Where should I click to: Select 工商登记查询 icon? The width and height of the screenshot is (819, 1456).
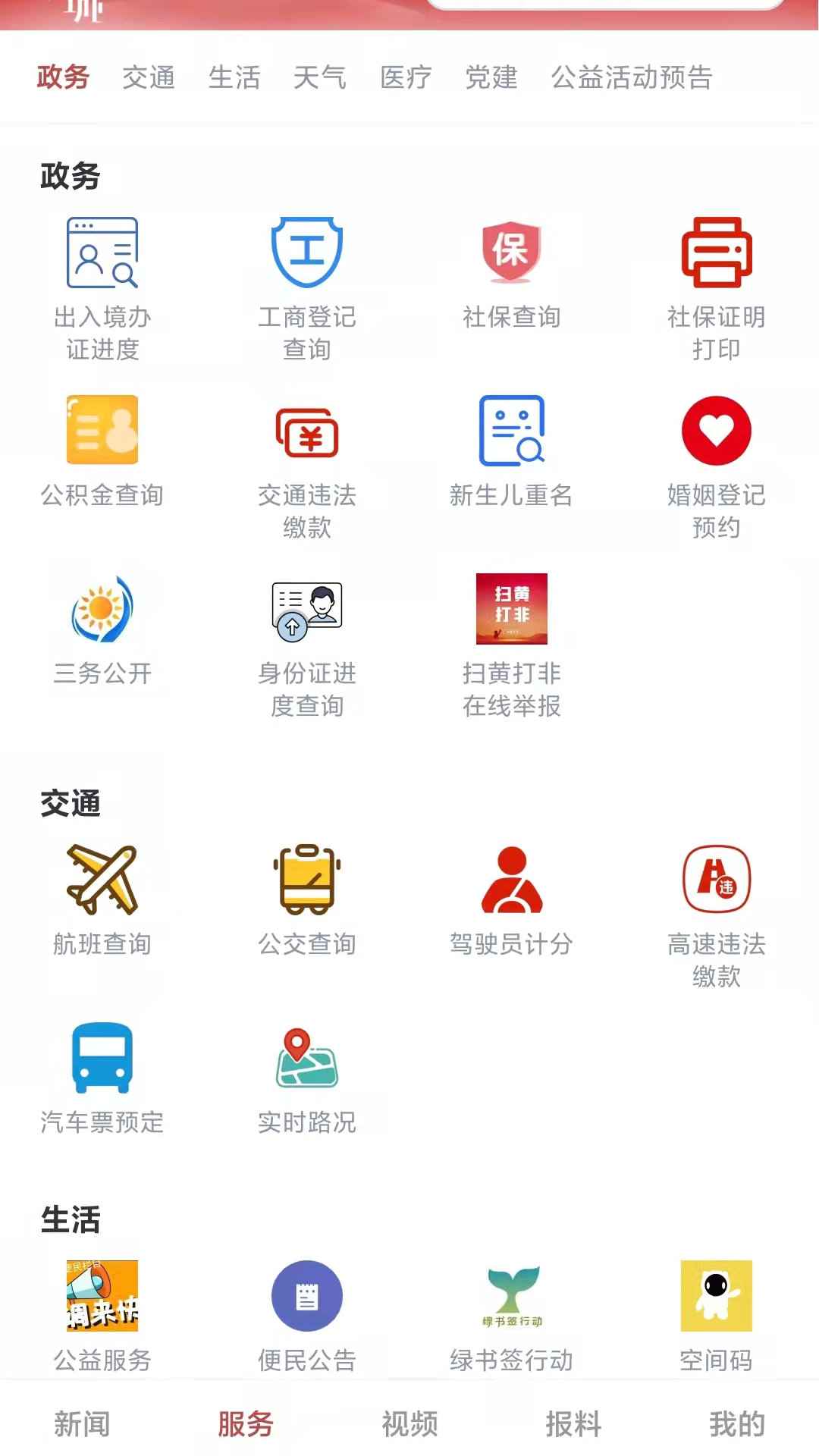(307, 253)
